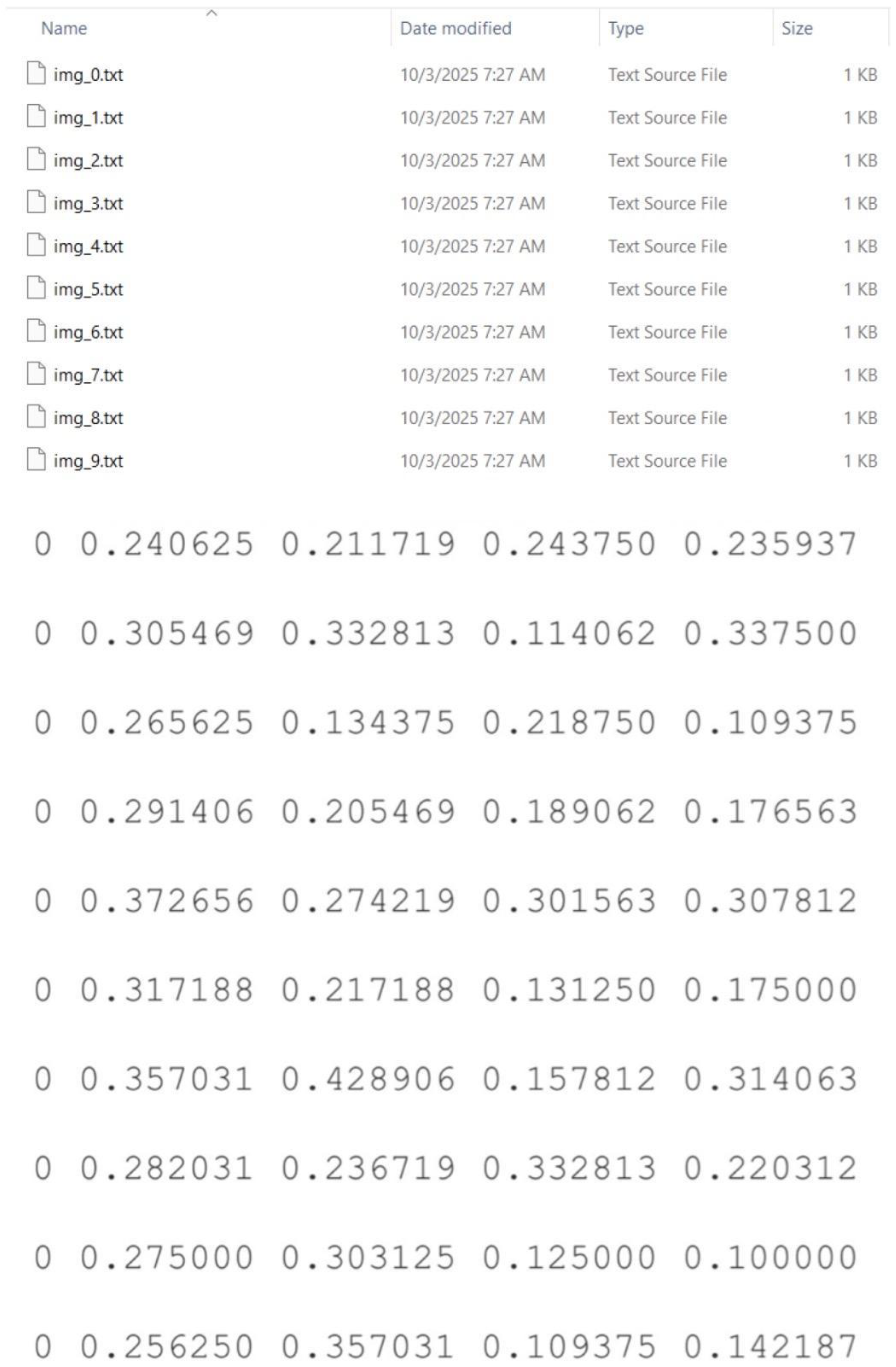Image resolution: width=896 pixels, height=1367 pixels.
Task: Open img_3.txt by clicking its name
Action: [x=89, y=203]
